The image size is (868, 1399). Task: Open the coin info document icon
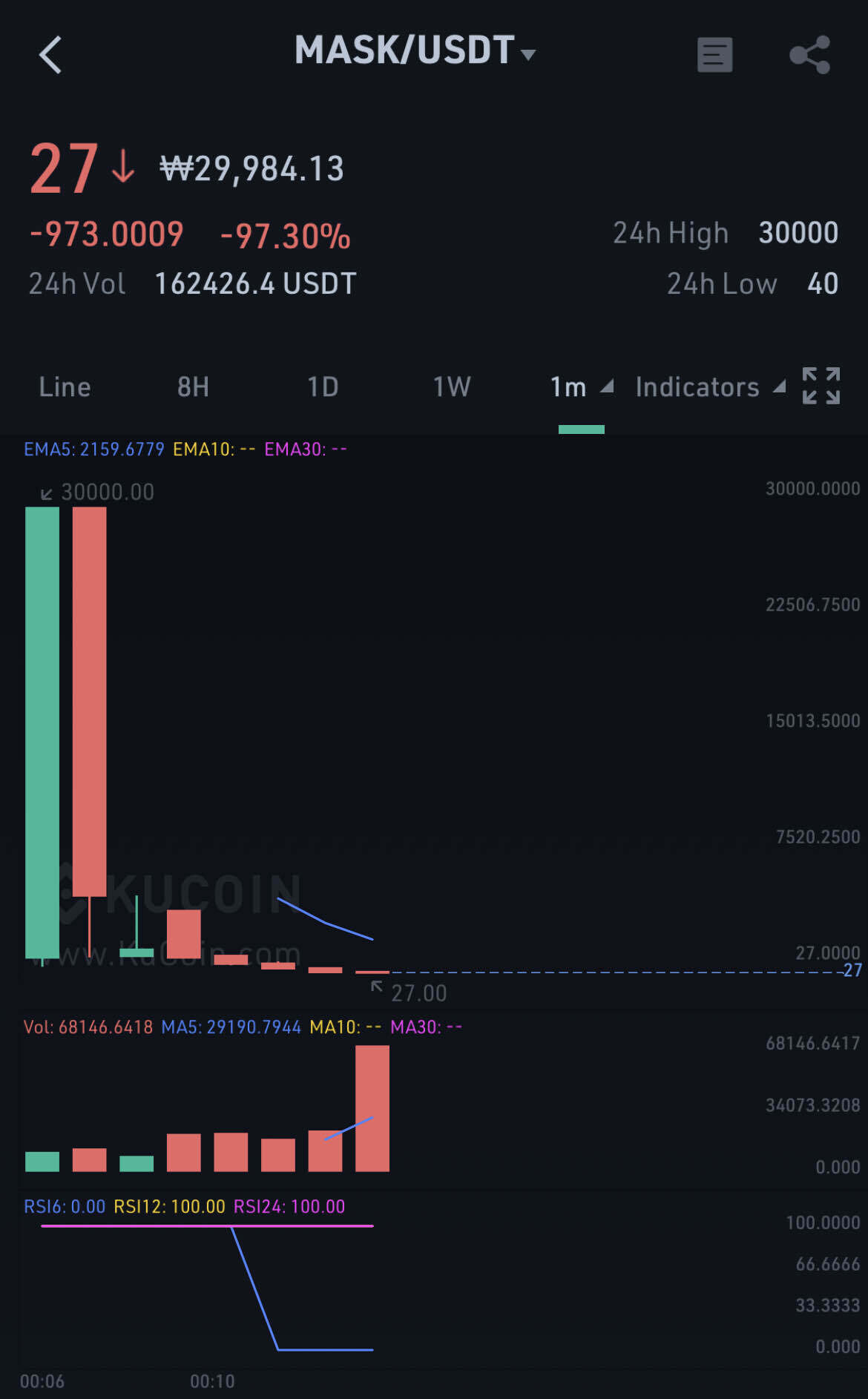[x=714, y=55]
